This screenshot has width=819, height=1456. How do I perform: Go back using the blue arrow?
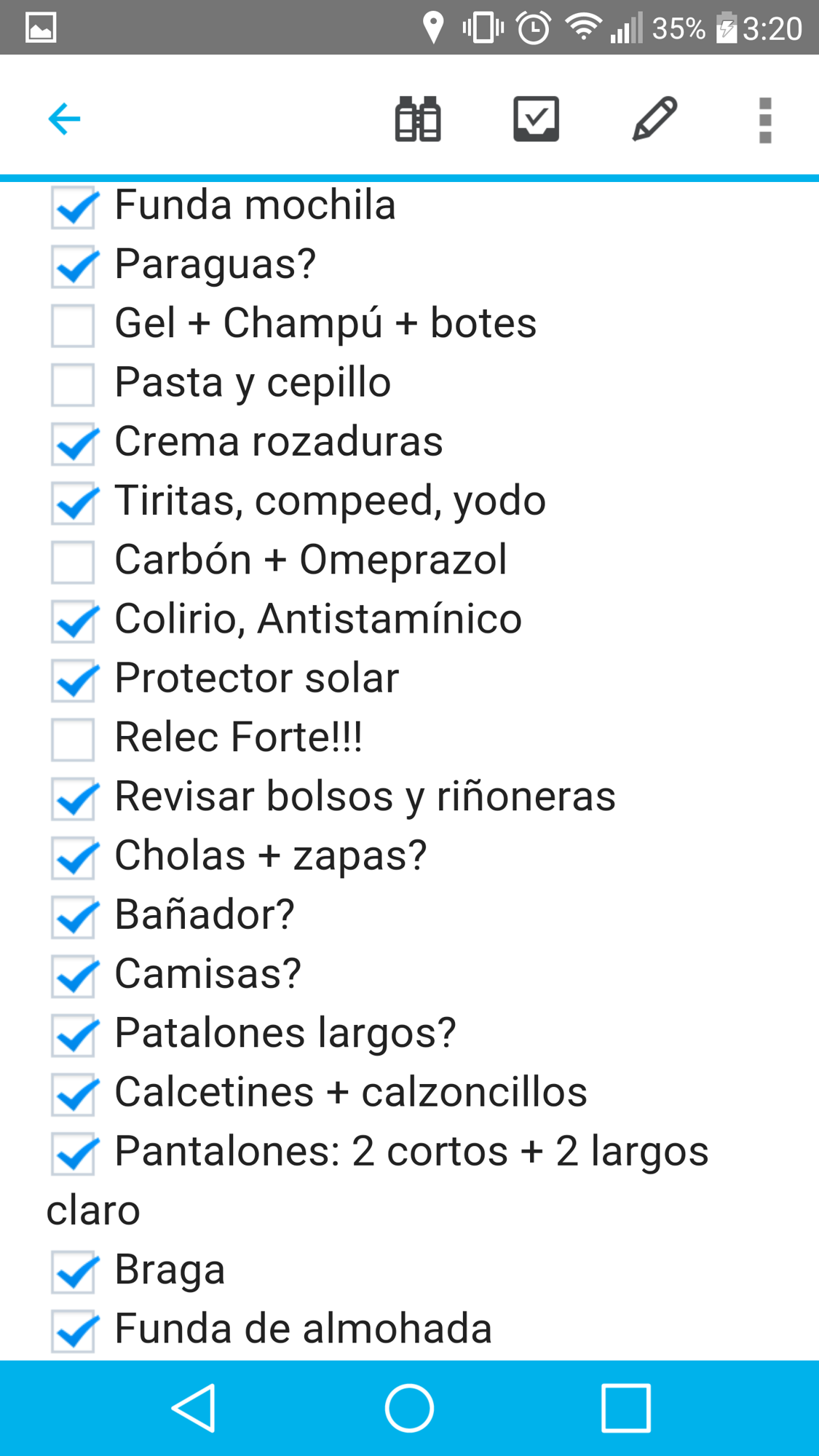tap(64, 119)
